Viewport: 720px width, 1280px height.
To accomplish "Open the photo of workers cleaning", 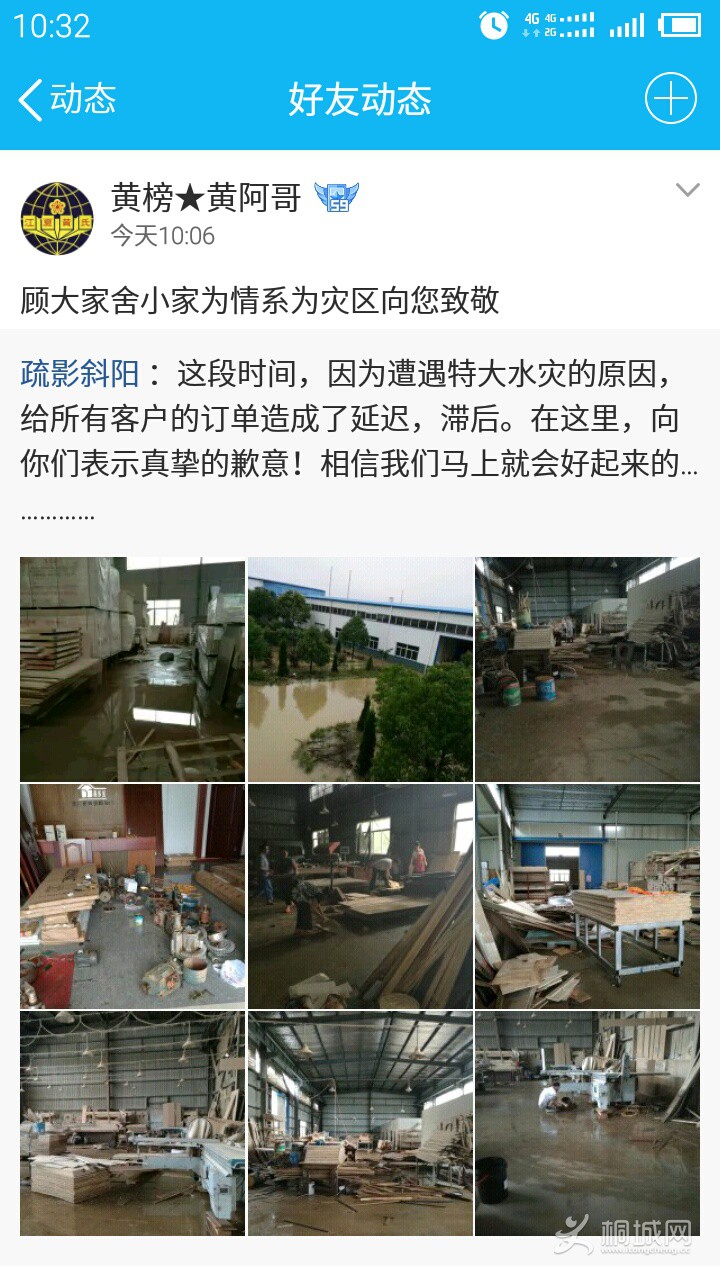I will [x=360, y=896].
